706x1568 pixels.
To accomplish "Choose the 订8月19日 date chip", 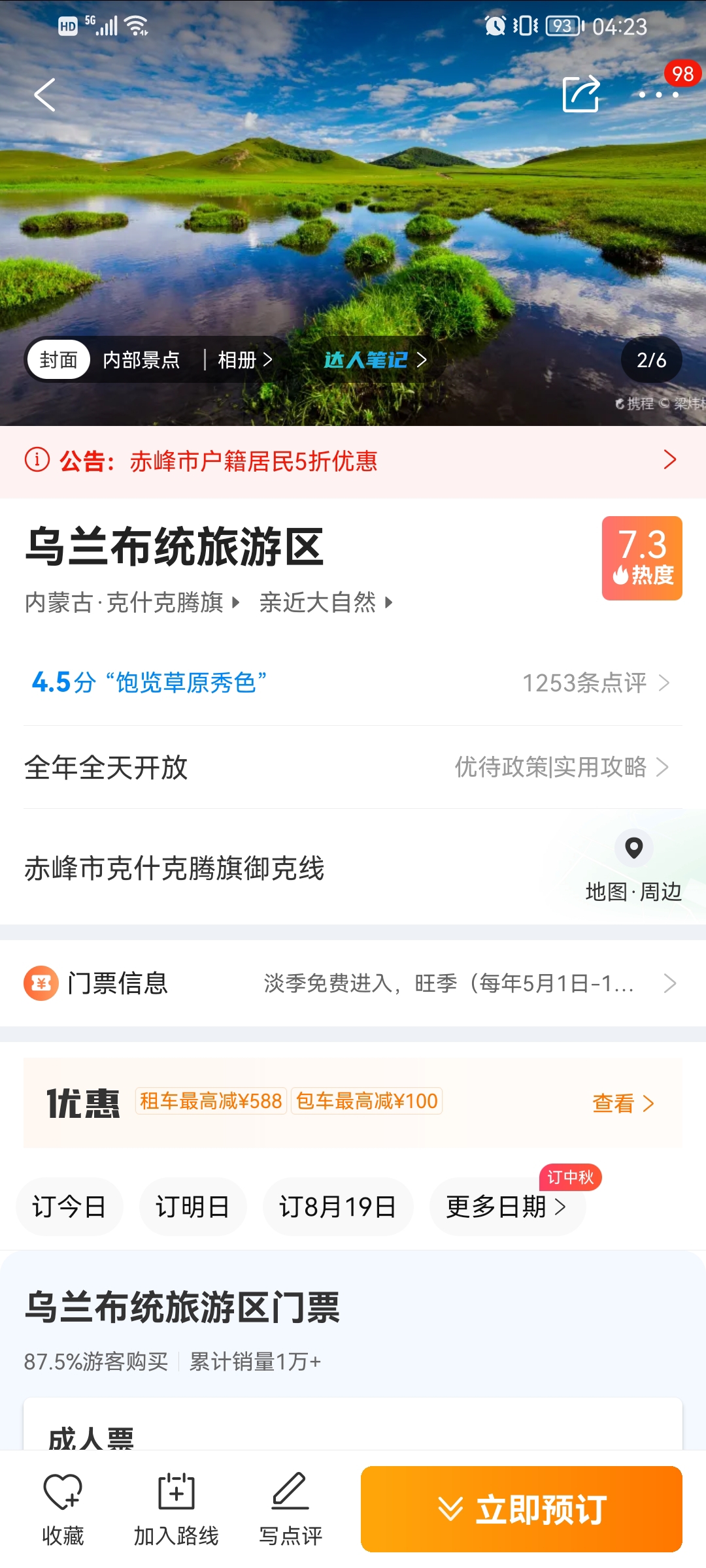I will click(x=338, y=1207).
